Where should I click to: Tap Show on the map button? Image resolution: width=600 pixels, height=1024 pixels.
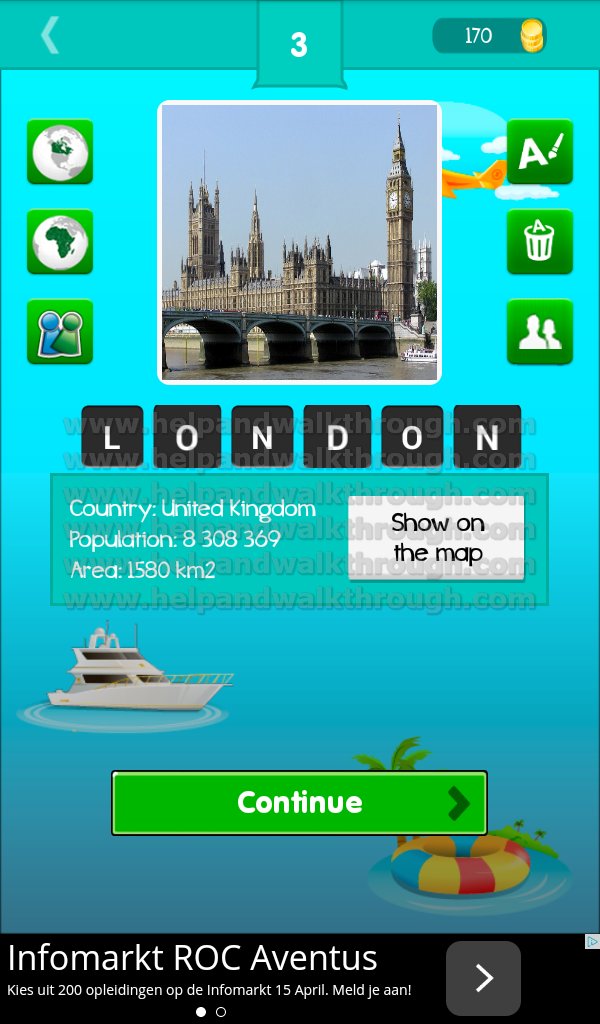tap(437, 538)
